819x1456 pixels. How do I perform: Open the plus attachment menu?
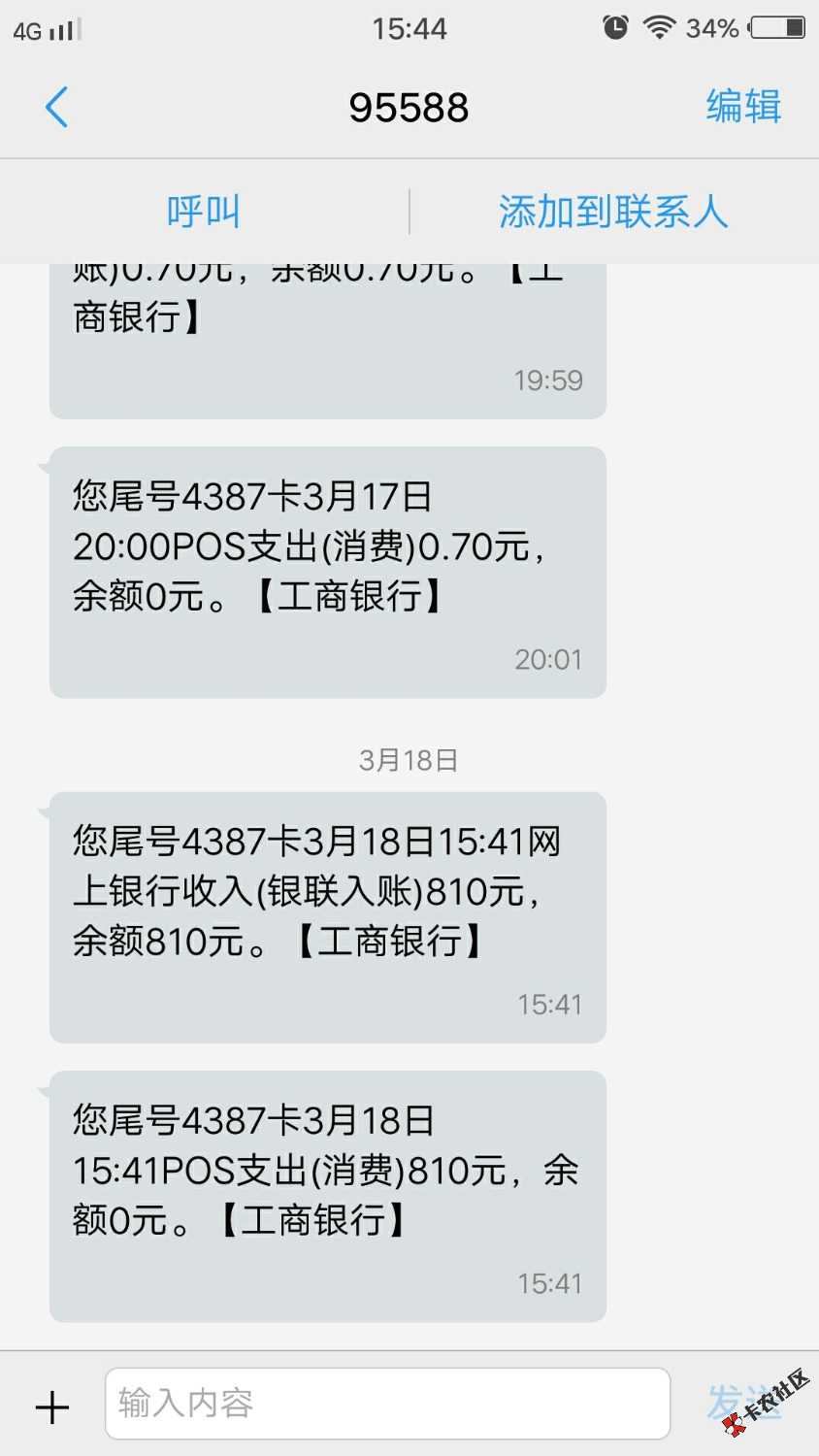(52, 1406)
